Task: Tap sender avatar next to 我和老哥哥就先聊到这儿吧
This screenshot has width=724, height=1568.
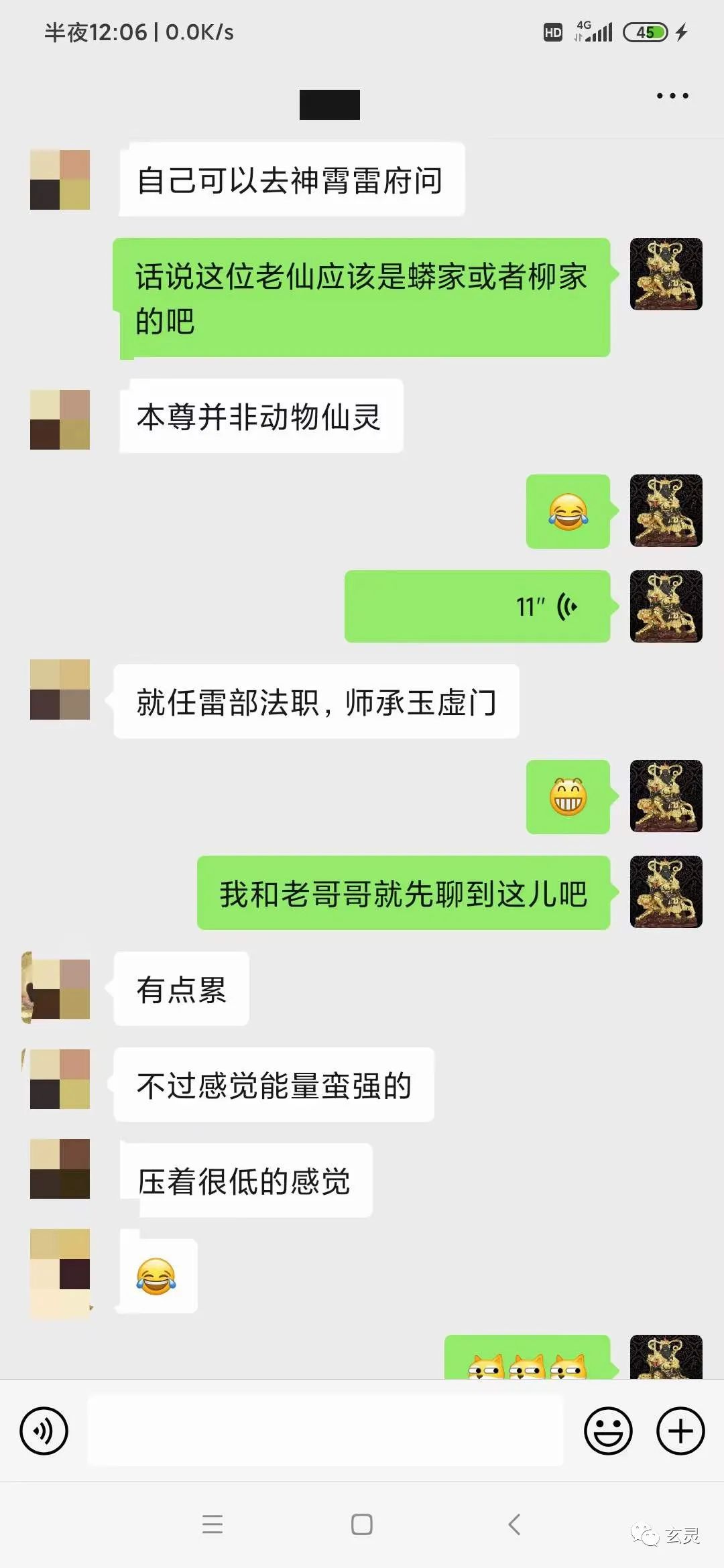Action: [x=666, y=892]
